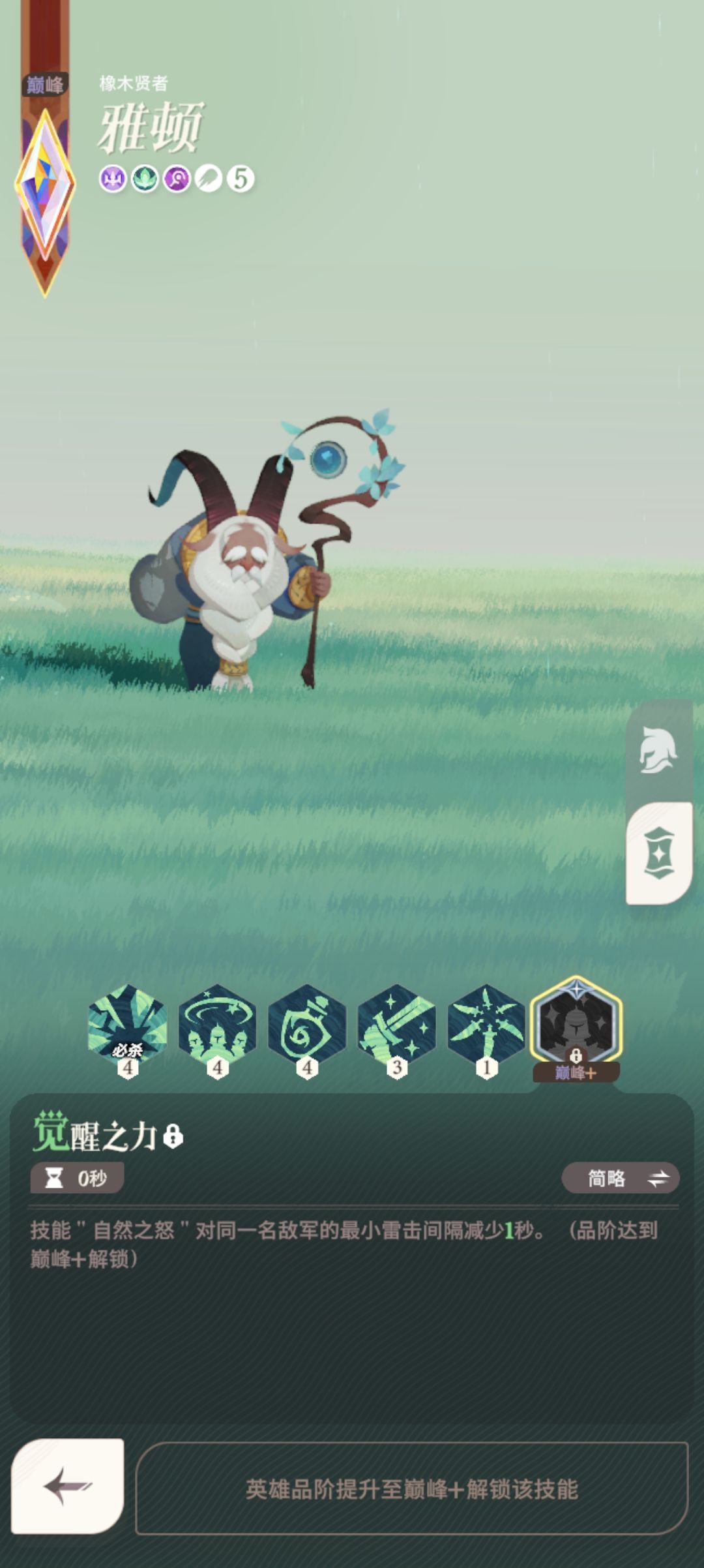Tap 英雄品阶提升至巅峰+解锁该技能 button
This screenshot has height=1568, width=704.
(412, 1488)
